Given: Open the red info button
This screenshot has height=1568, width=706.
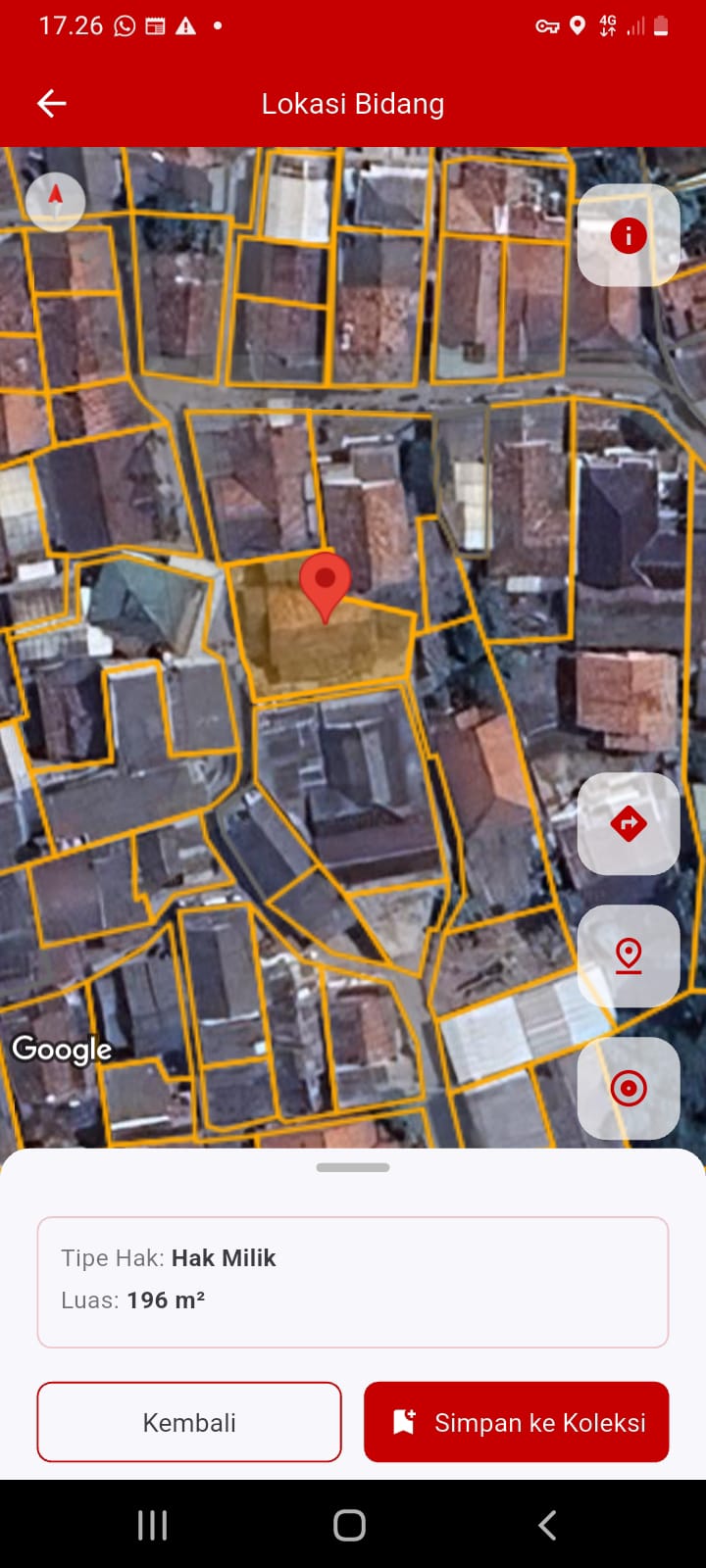Looking at the screenshot, I should click(x=628, y=235).
